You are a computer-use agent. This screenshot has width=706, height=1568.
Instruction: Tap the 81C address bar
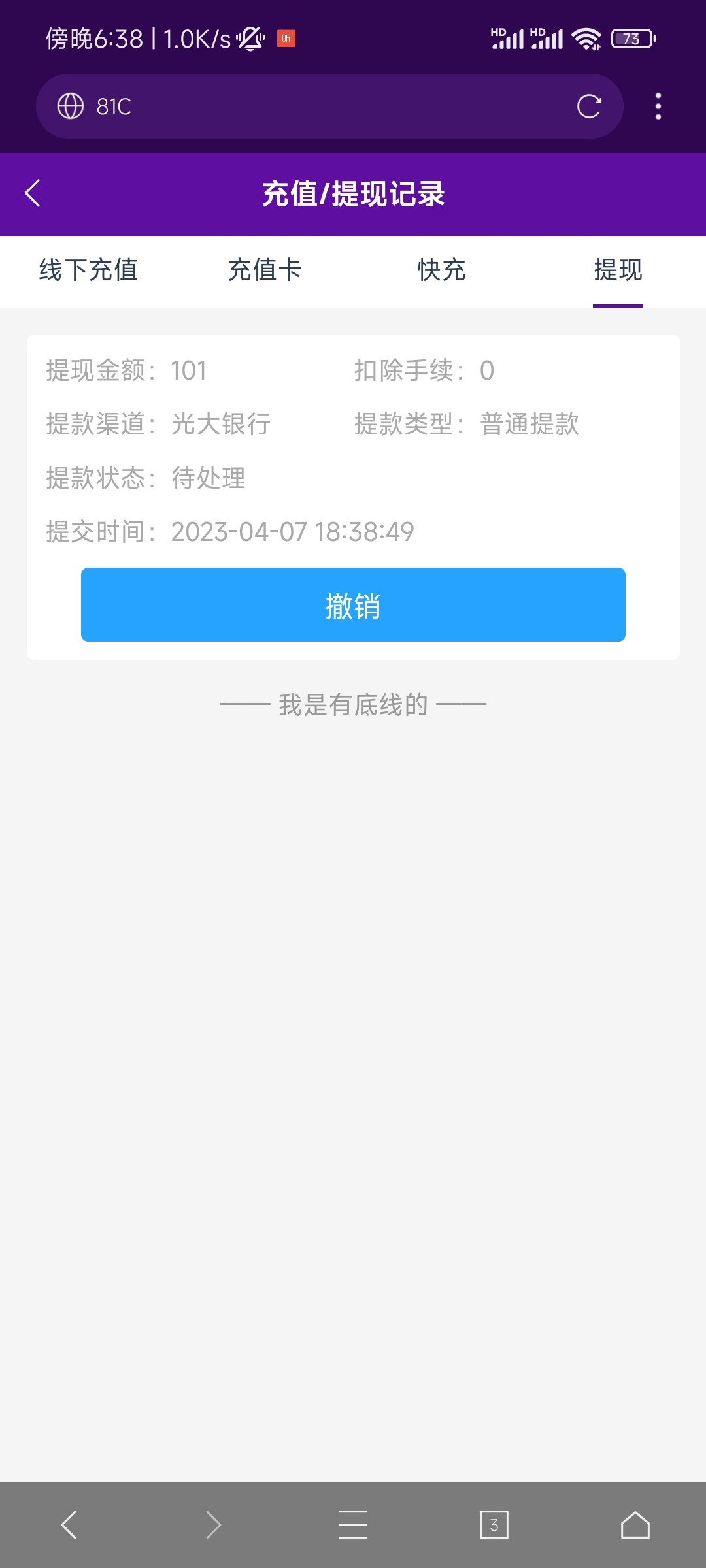tap(314, 106)
